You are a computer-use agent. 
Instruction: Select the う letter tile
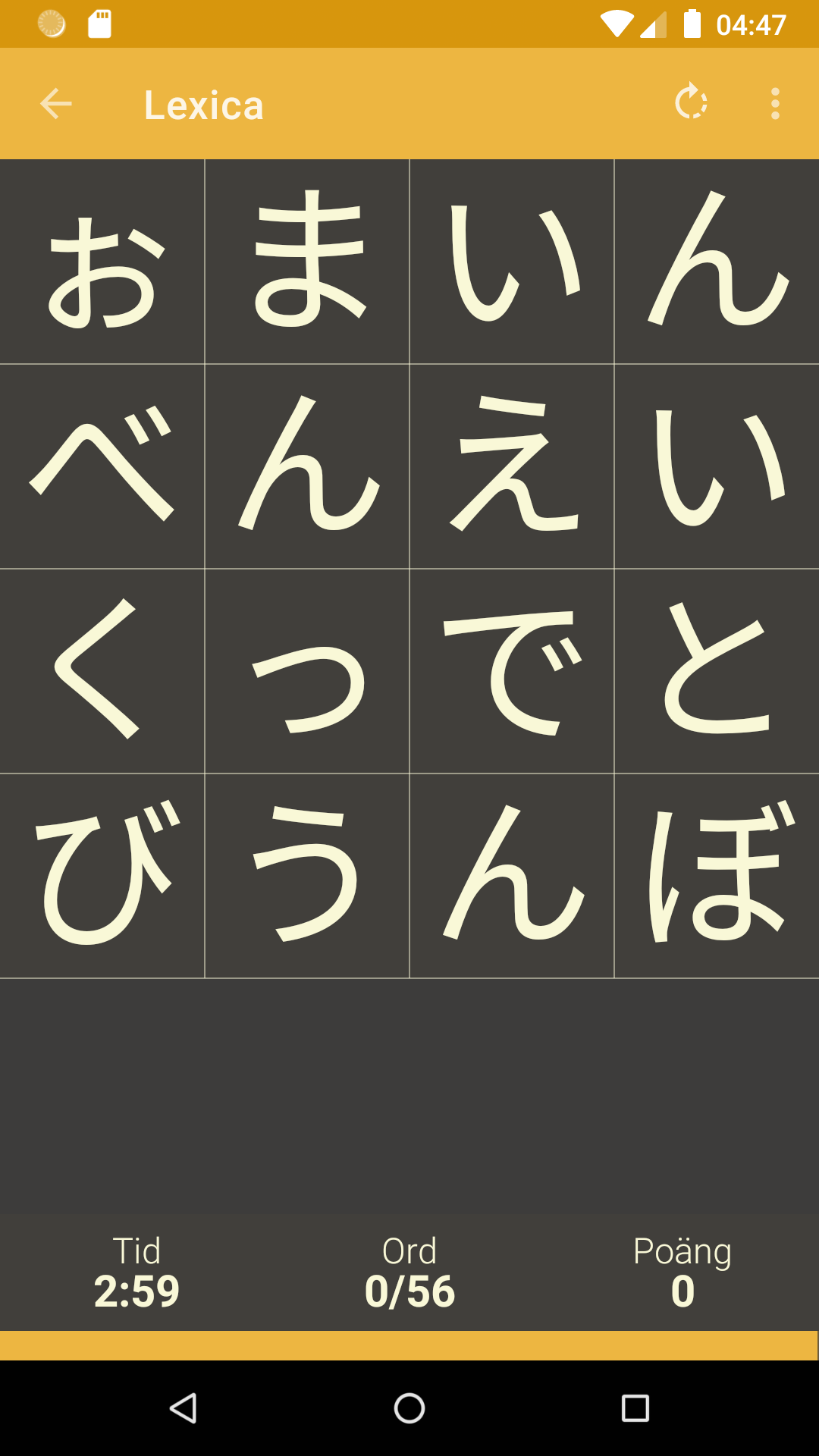click(307, 876)
